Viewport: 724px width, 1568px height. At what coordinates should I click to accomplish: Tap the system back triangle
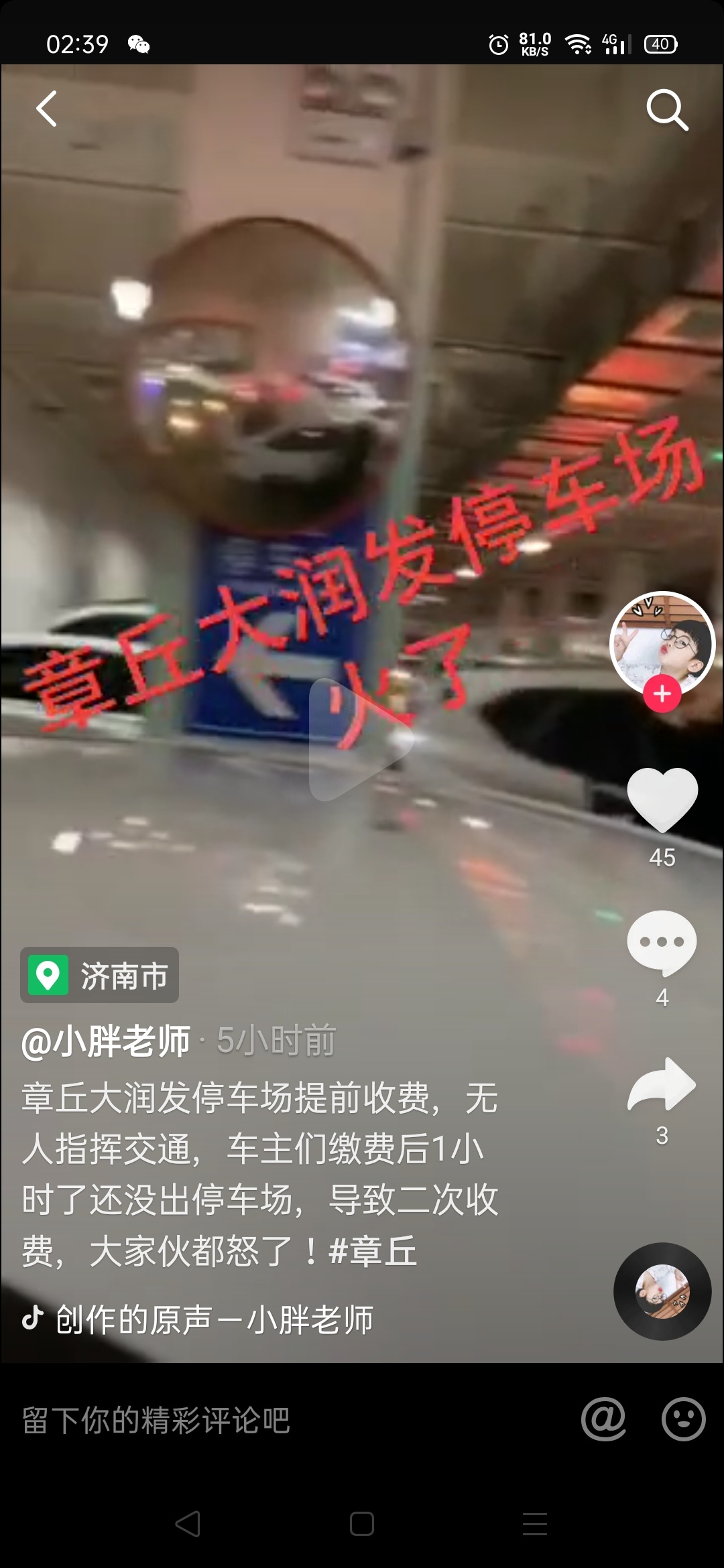[x=188, y=1524]
